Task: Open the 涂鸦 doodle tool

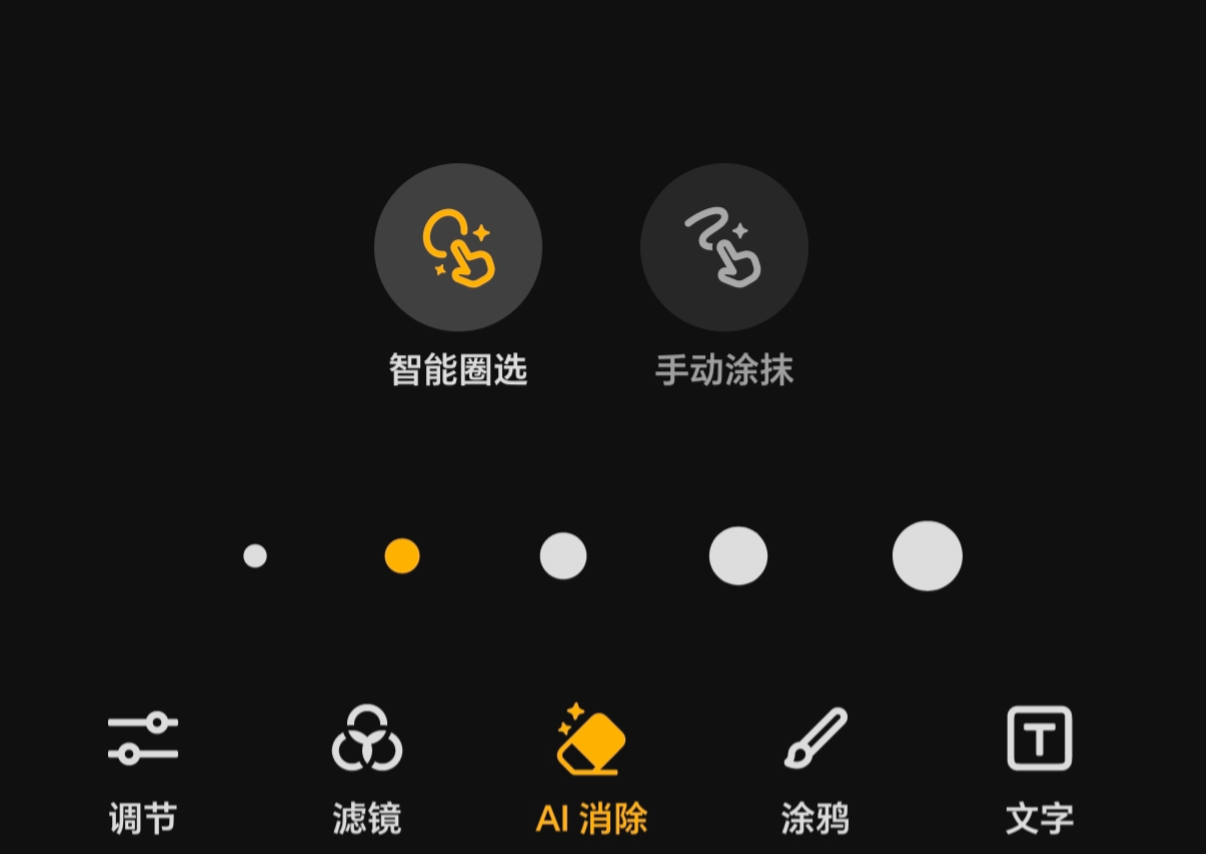Action: [x=815, y=770]
